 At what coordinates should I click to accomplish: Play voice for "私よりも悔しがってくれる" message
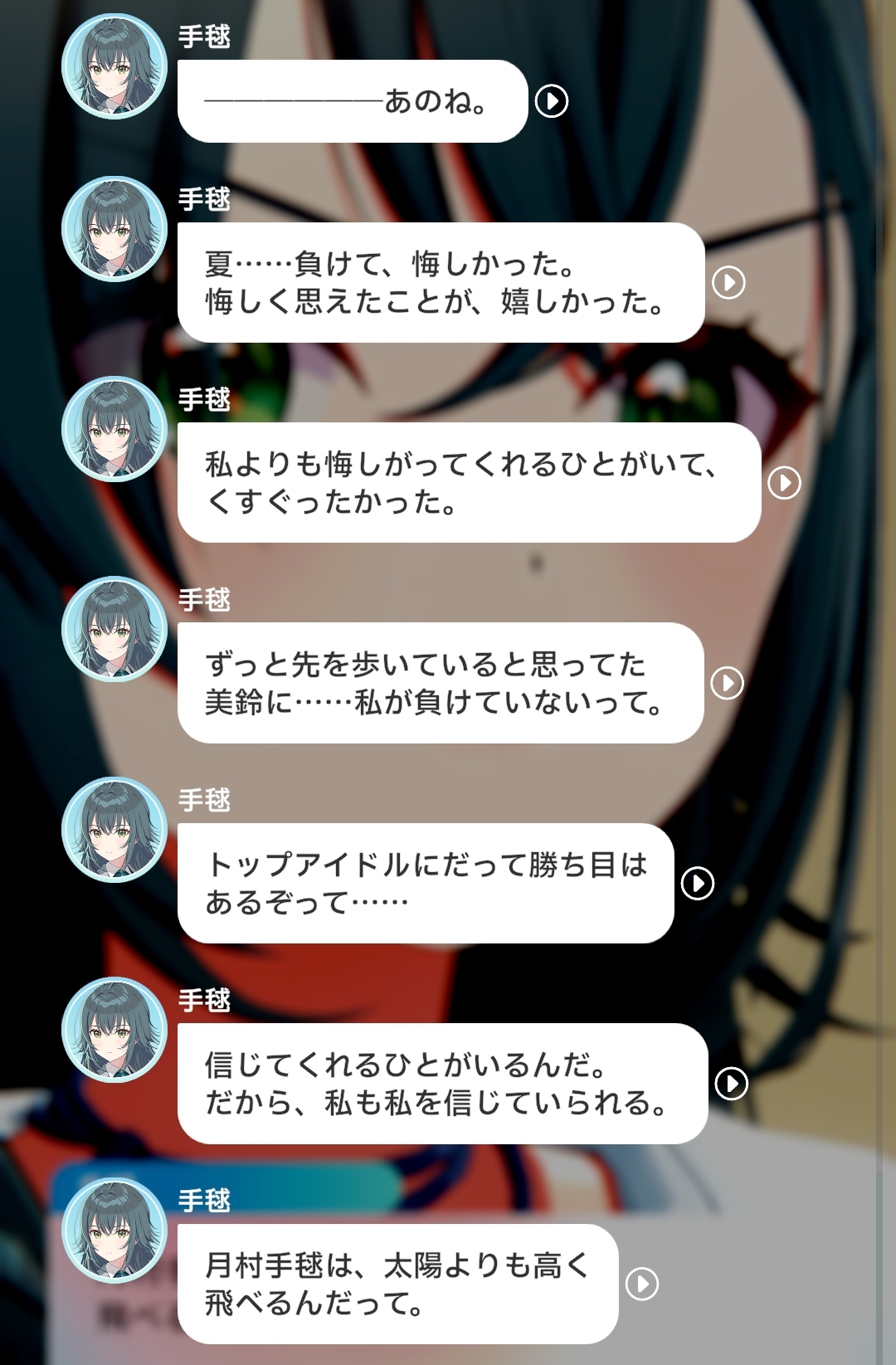(x=784, y=483)
